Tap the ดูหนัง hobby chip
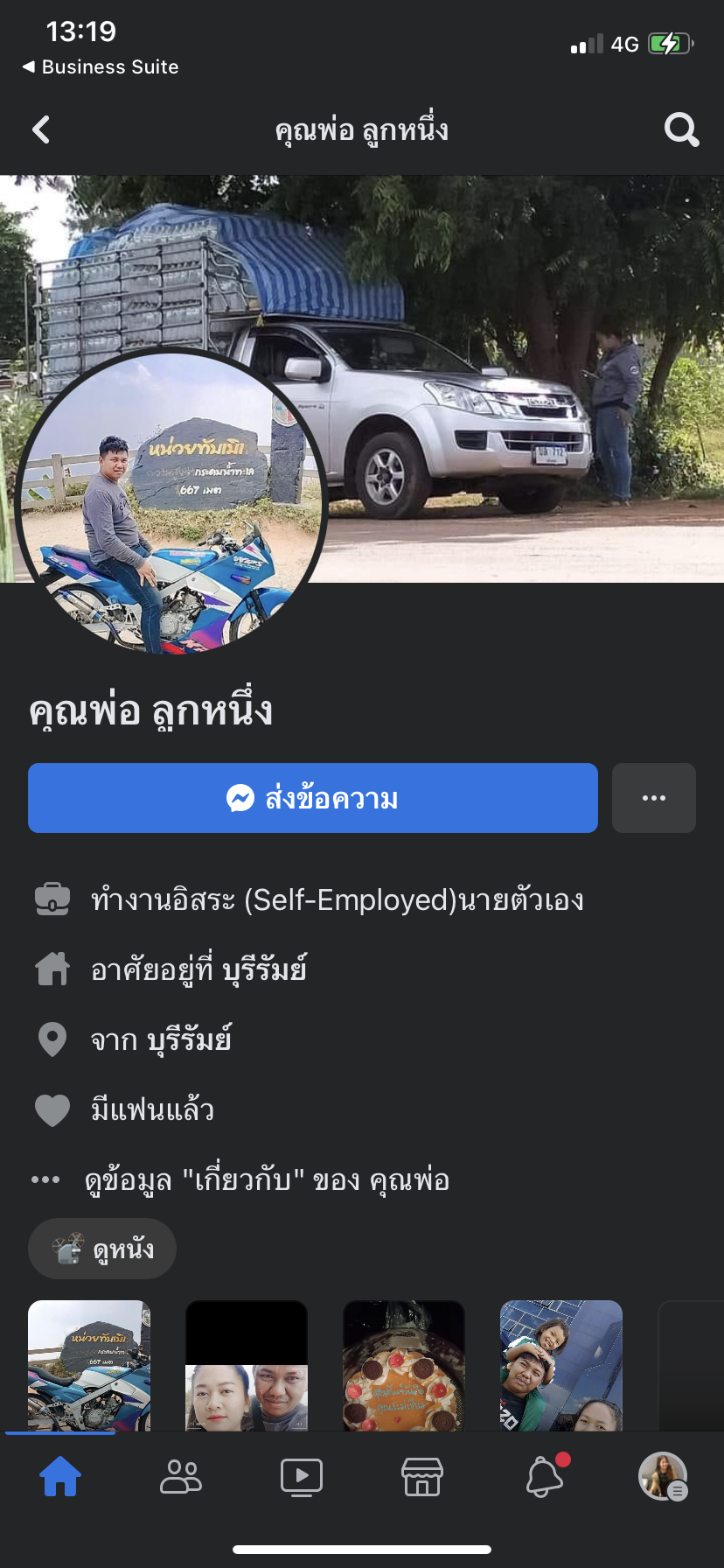Viewport: 724px width, 1568px height. tap(103, 1249)
